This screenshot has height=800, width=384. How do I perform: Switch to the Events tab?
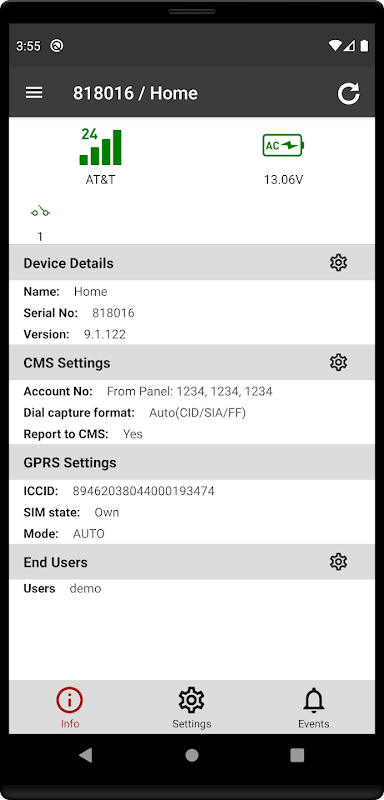pyautogui.click(x=314, y=708)
